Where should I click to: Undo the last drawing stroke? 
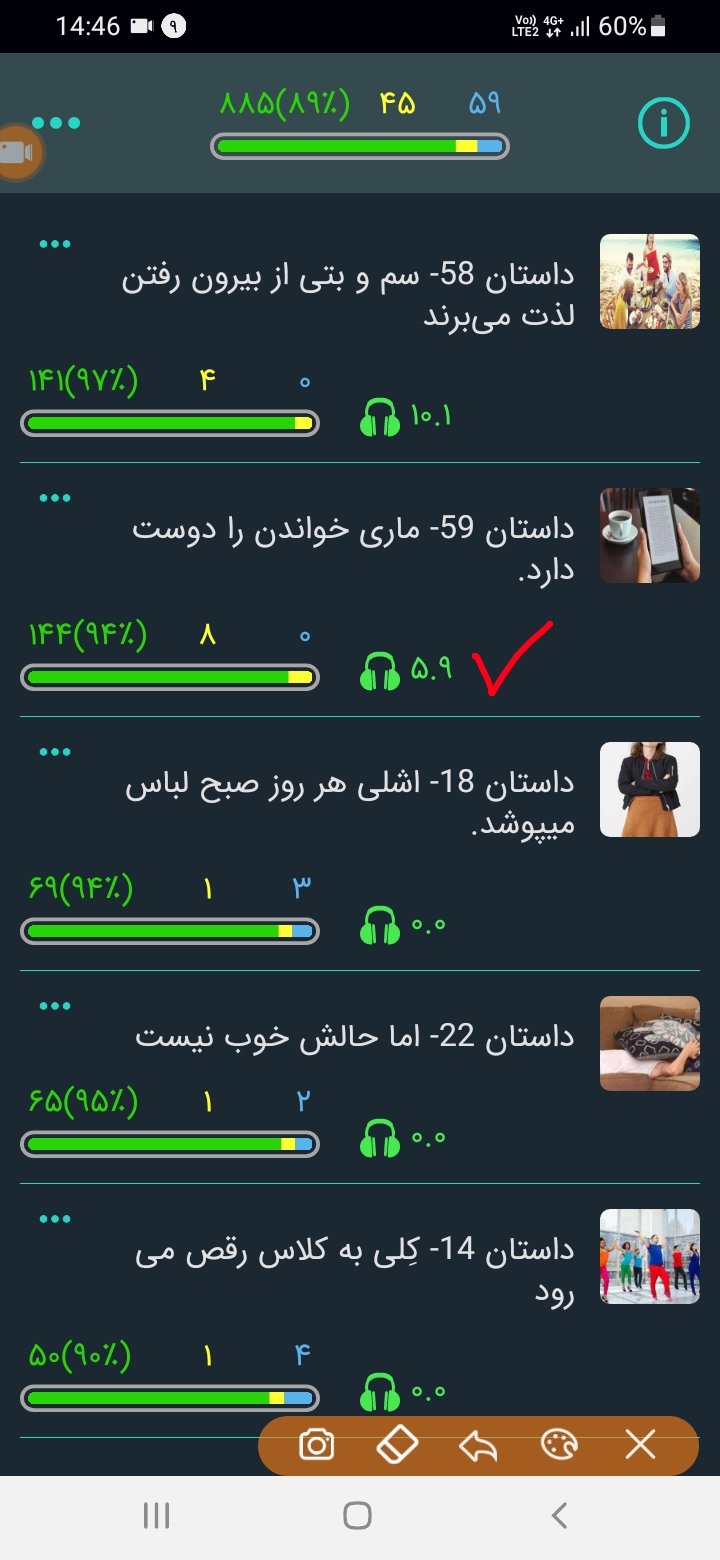pos(478,1446)
